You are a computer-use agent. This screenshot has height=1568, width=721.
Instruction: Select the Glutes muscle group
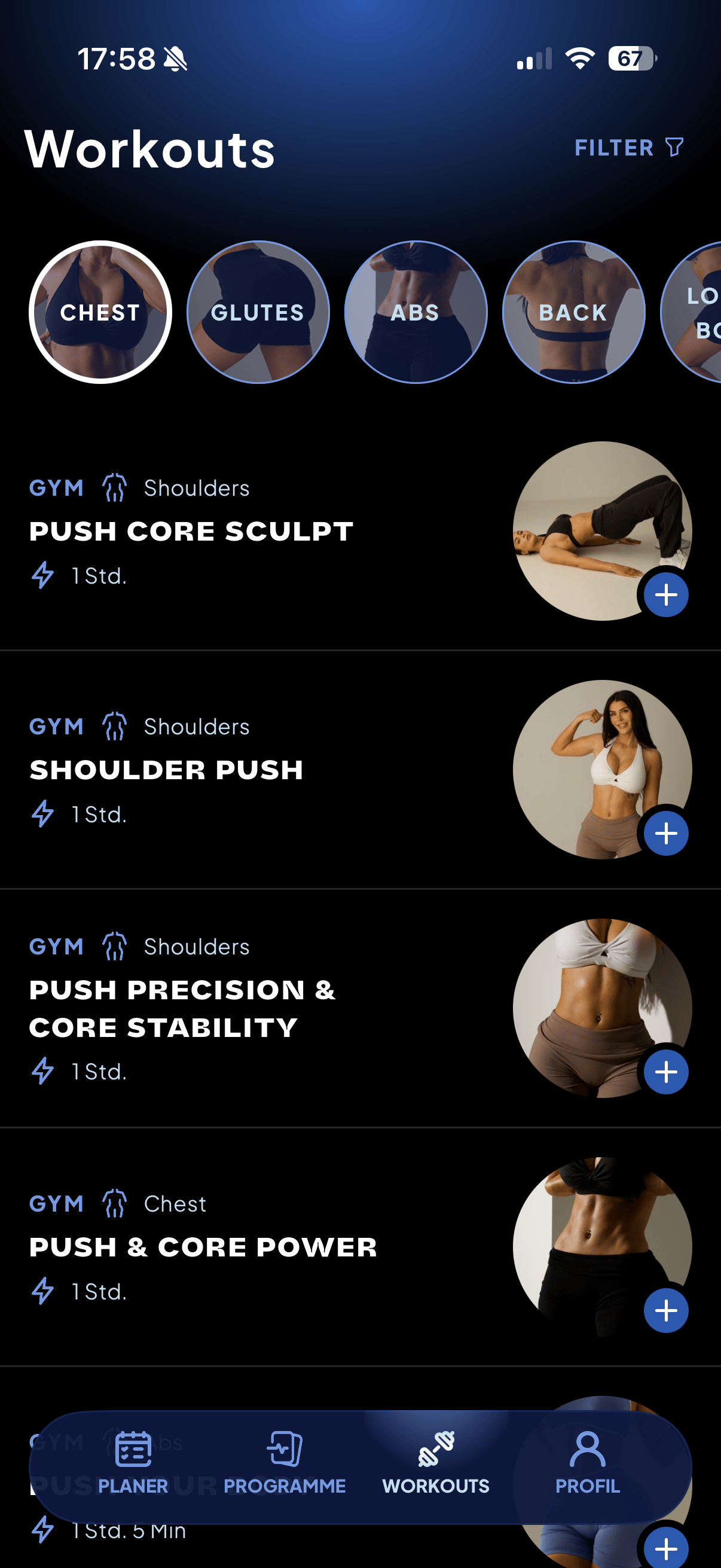pos(258,312)
